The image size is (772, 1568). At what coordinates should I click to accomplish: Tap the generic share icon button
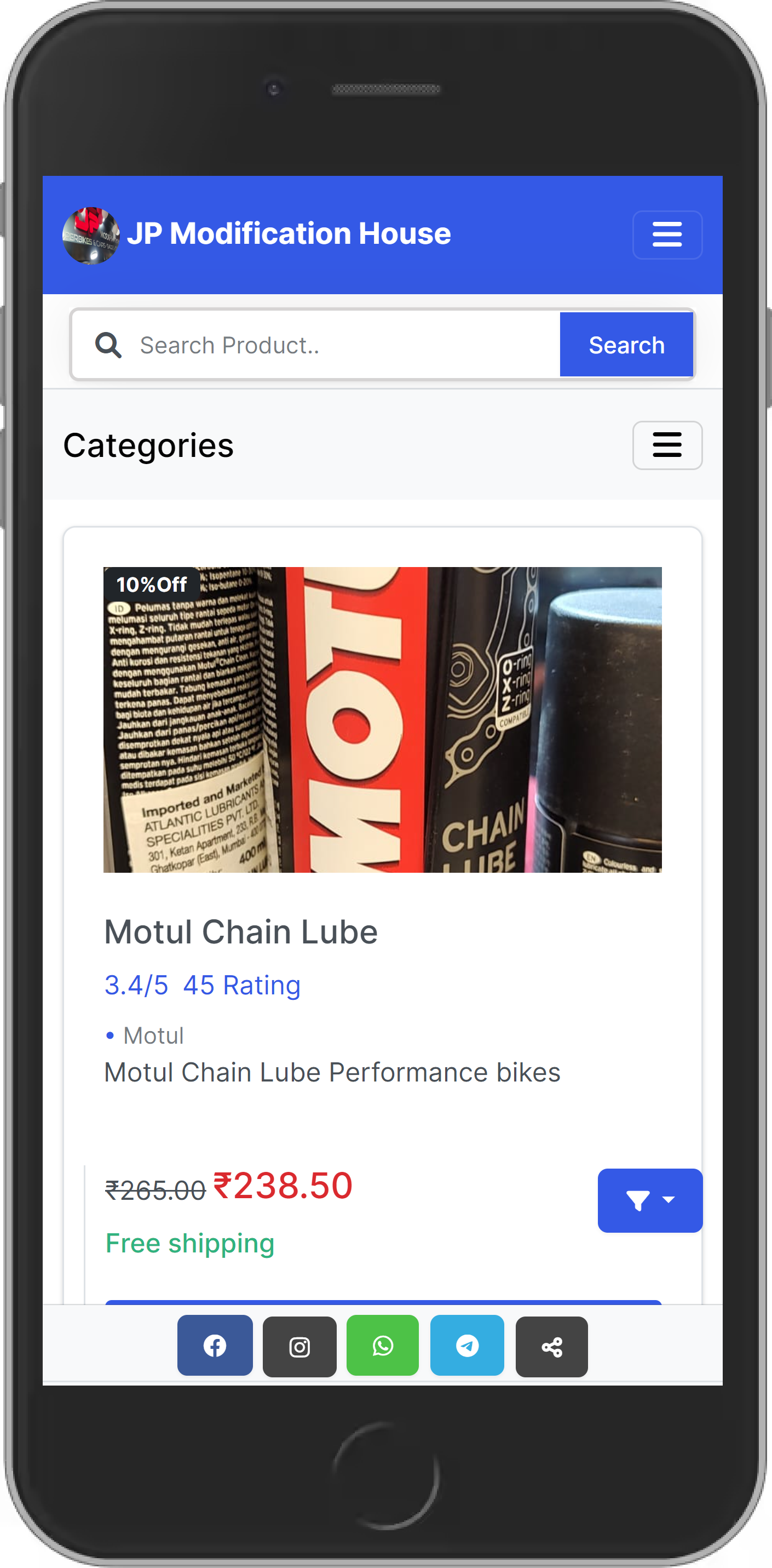(551, 1347)
